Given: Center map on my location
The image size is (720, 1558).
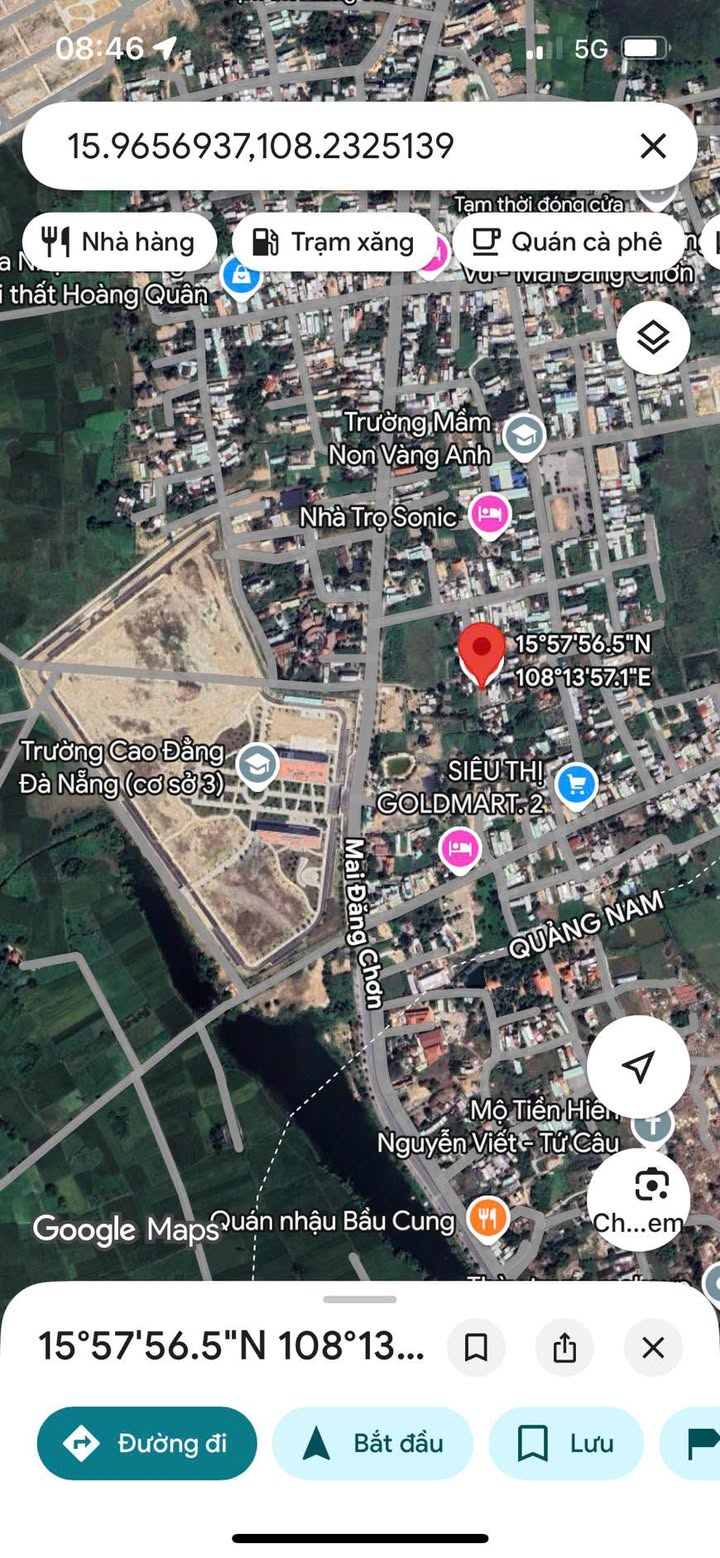Looking at the screenshot, I should 638,1066.
